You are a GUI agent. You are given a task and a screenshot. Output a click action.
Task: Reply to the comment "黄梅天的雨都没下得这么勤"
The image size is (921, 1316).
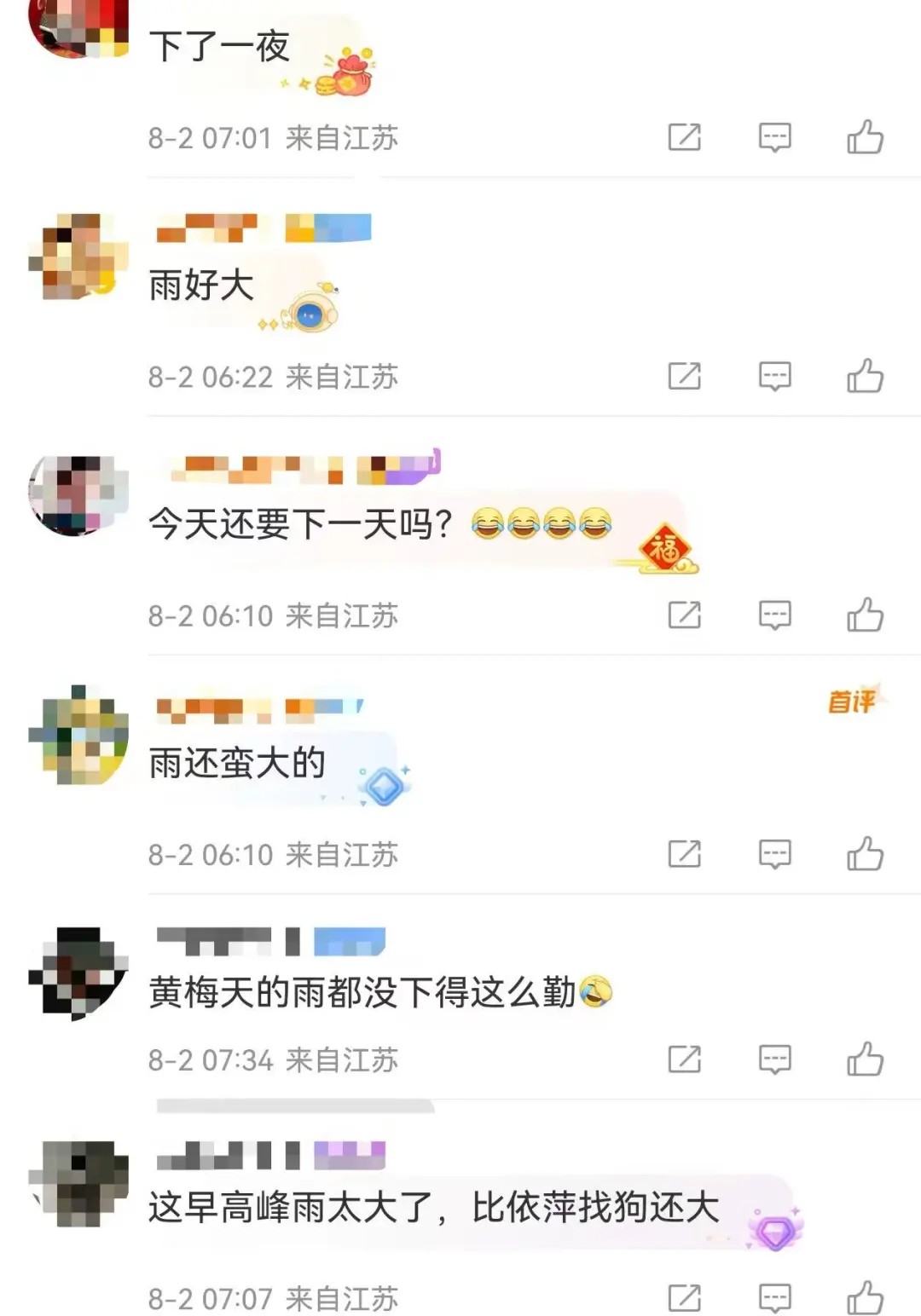[774, 1059]
